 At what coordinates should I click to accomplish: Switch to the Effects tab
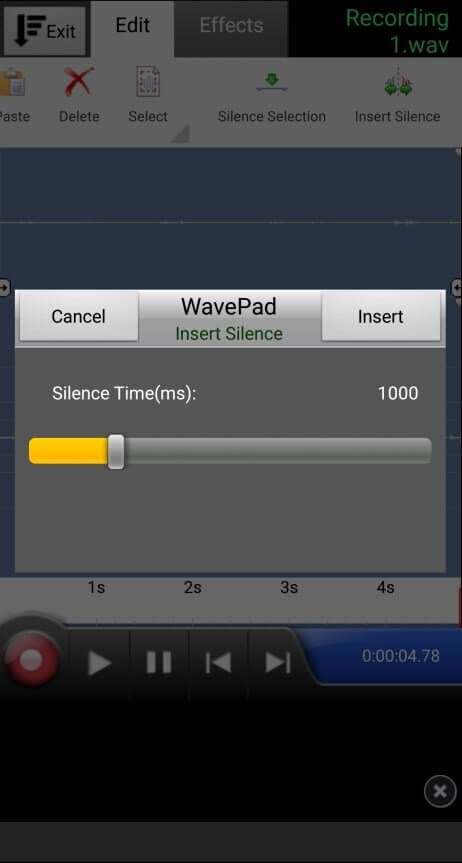[231, 25]
